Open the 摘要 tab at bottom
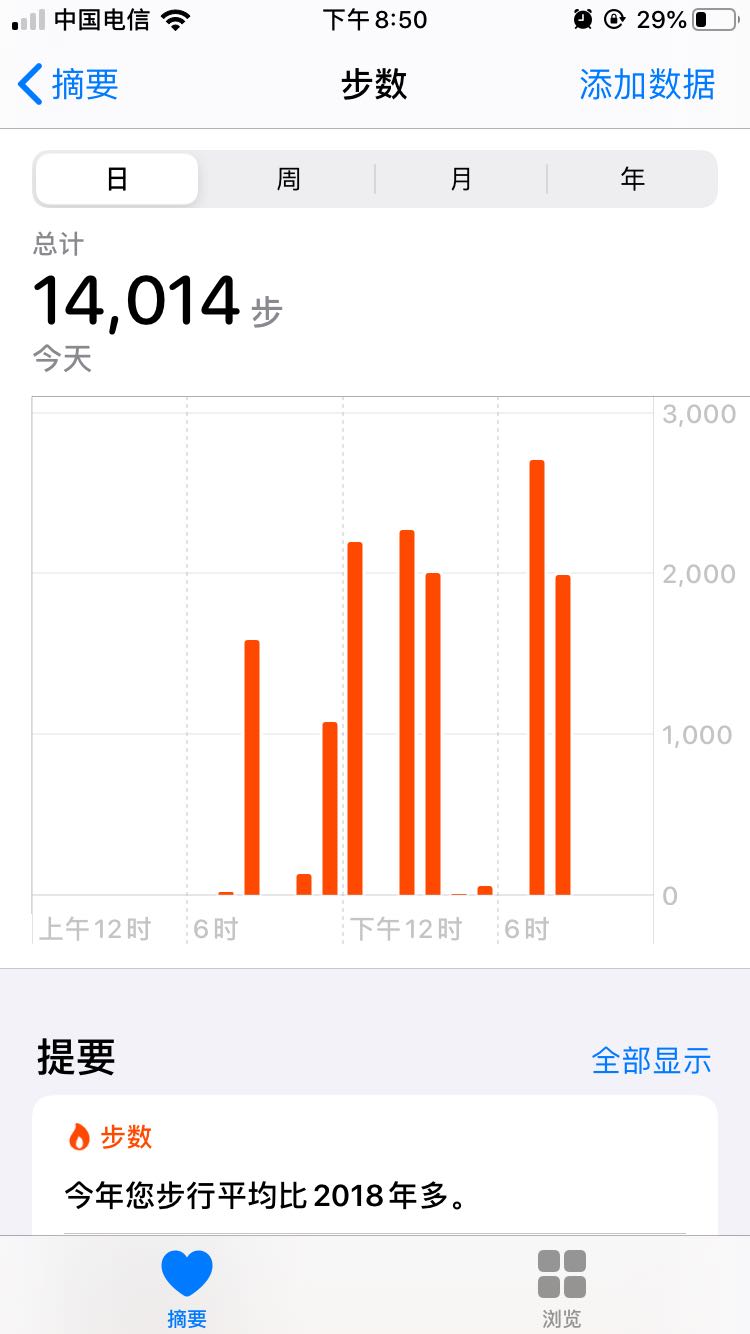 pyautogui.click(x=187, y=1288)
